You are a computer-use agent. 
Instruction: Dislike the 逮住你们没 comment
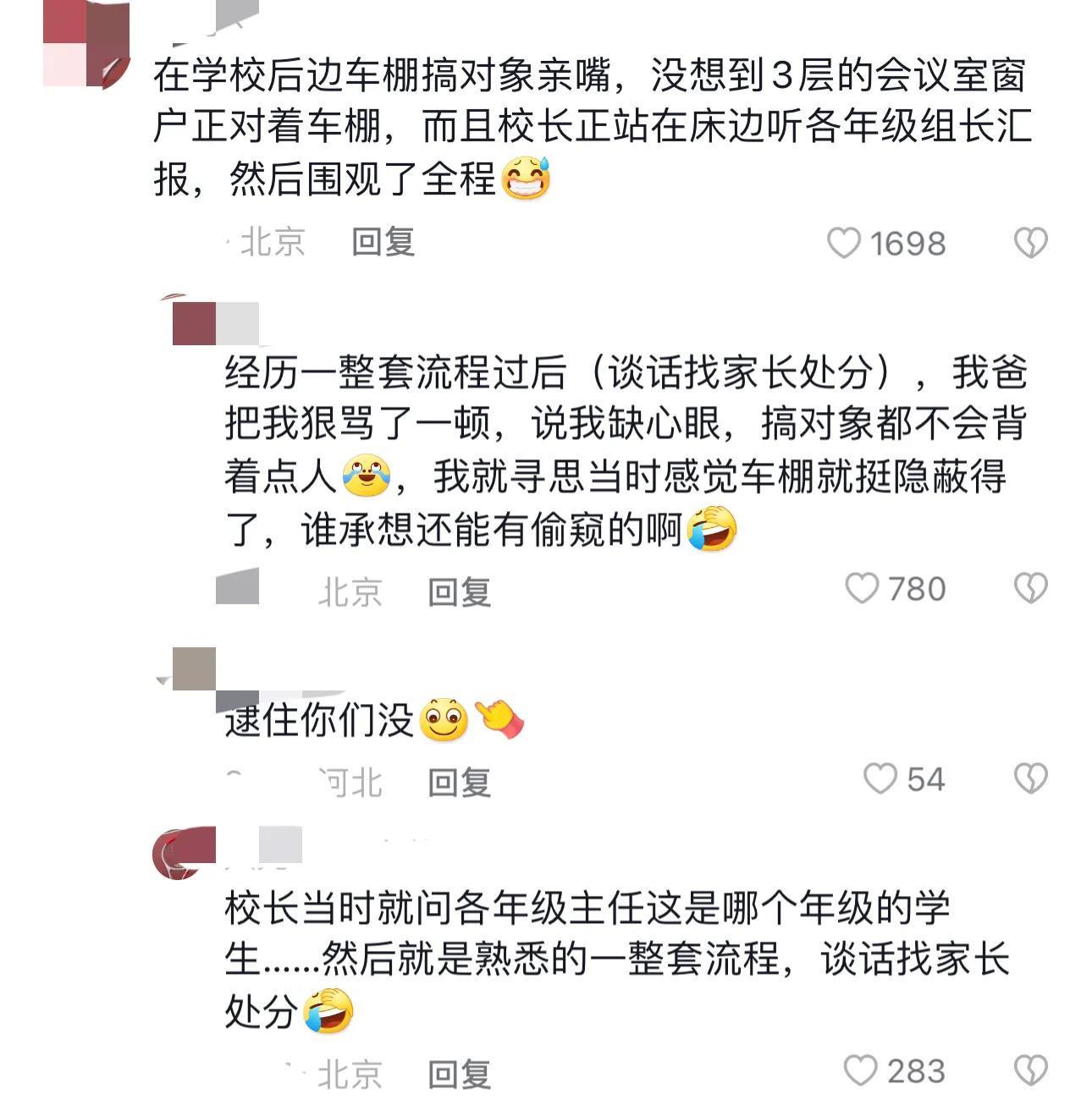[x=1030, y=778]
